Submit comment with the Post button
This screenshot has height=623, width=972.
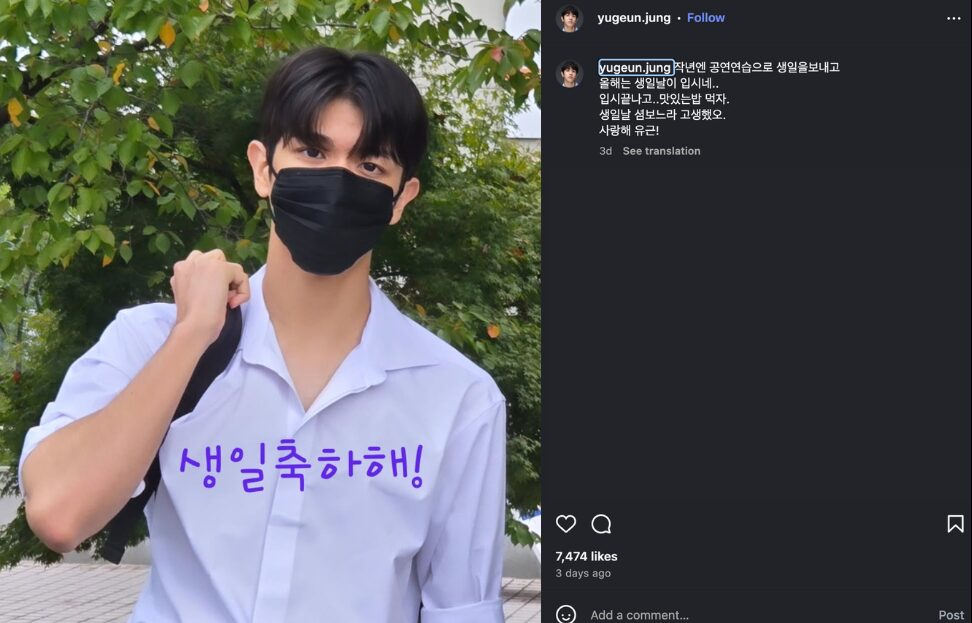click(x=951, y=615)
